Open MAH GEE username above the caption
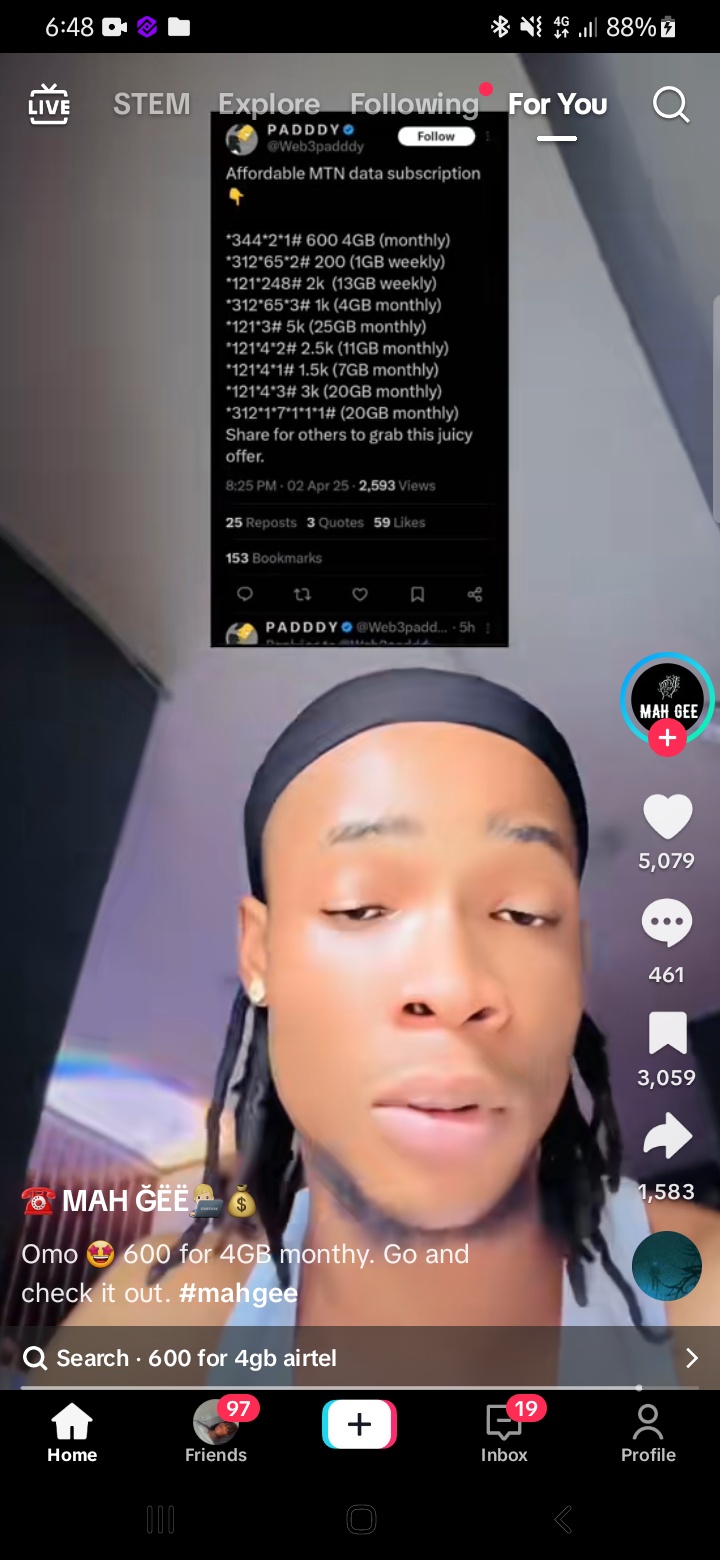 pyautogui.click(x=126, y=1200)
